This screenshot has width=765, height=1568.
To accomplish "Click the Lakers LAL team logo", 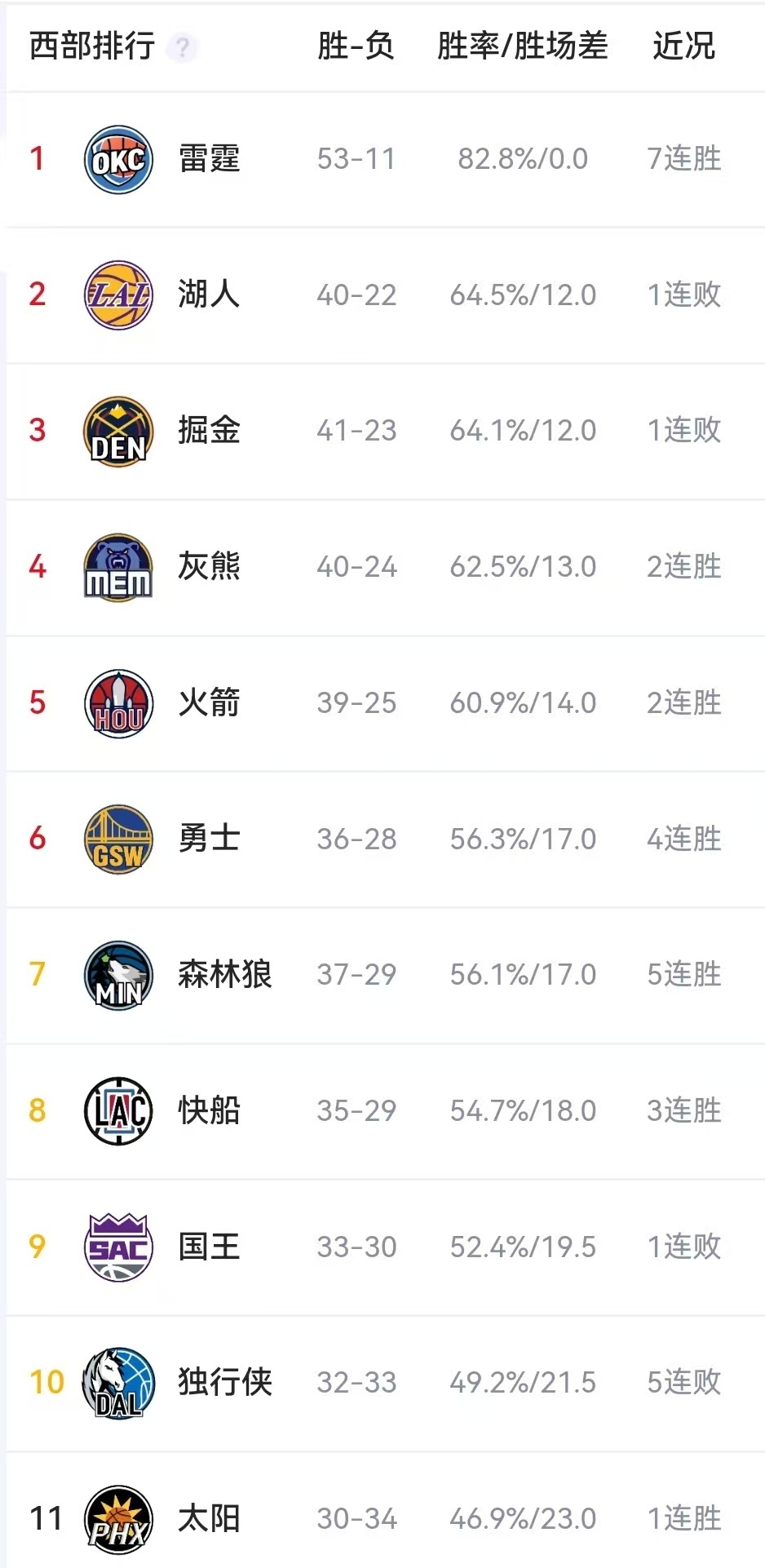I will point(117,295).
